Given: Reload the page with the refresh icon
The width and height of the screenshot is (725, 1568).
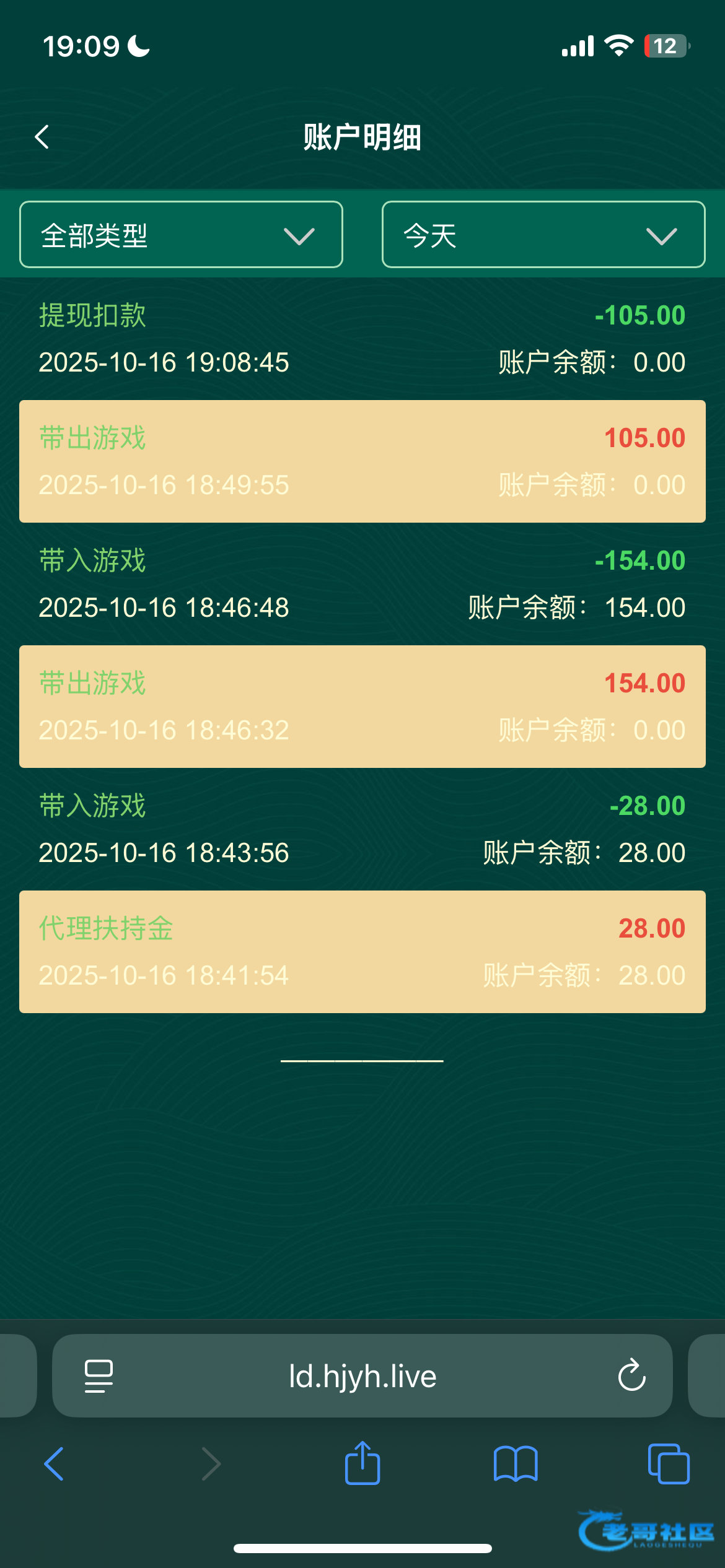Looking at the screenshot, I should (x=631, y=1376).
